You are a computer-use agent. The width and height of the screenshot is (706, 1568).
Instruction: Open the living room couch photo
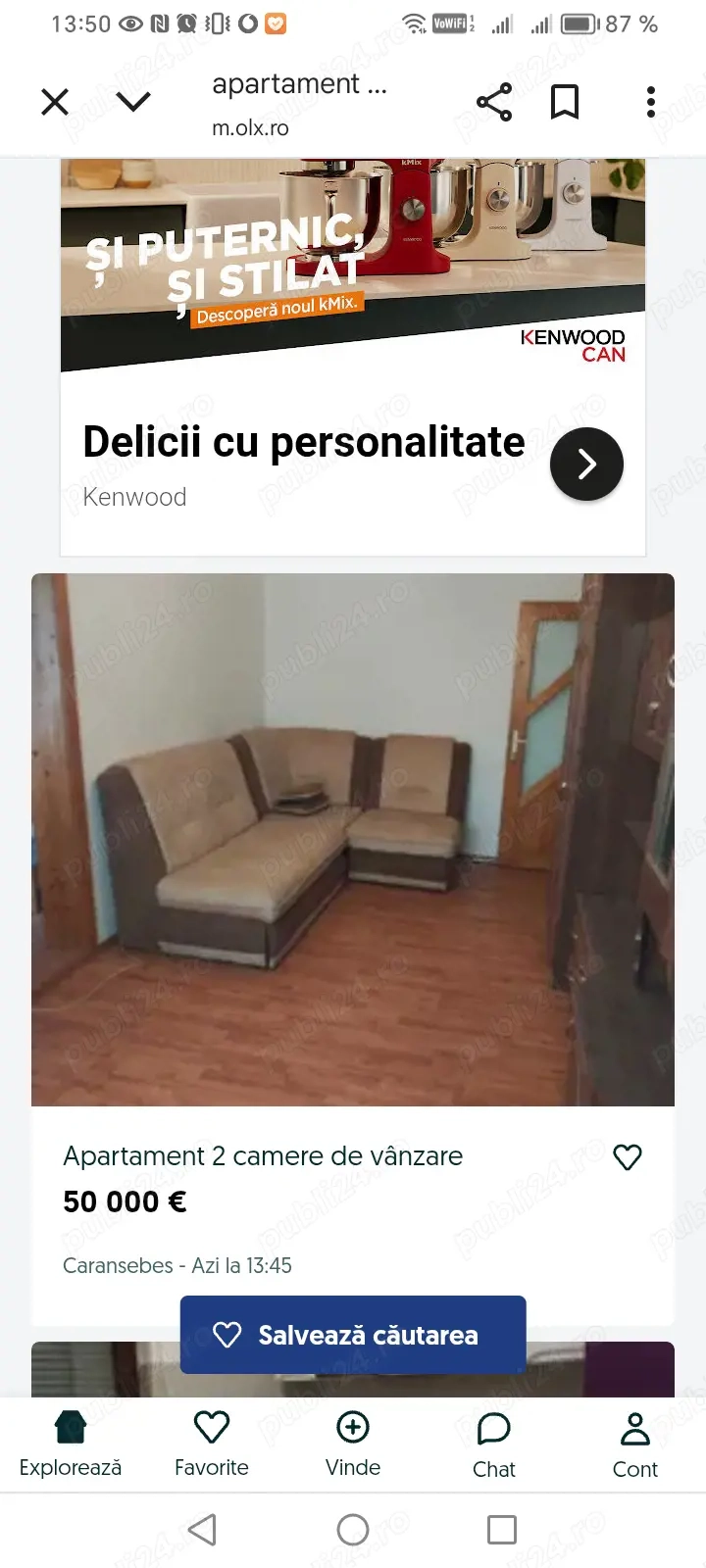click(352, 838)
